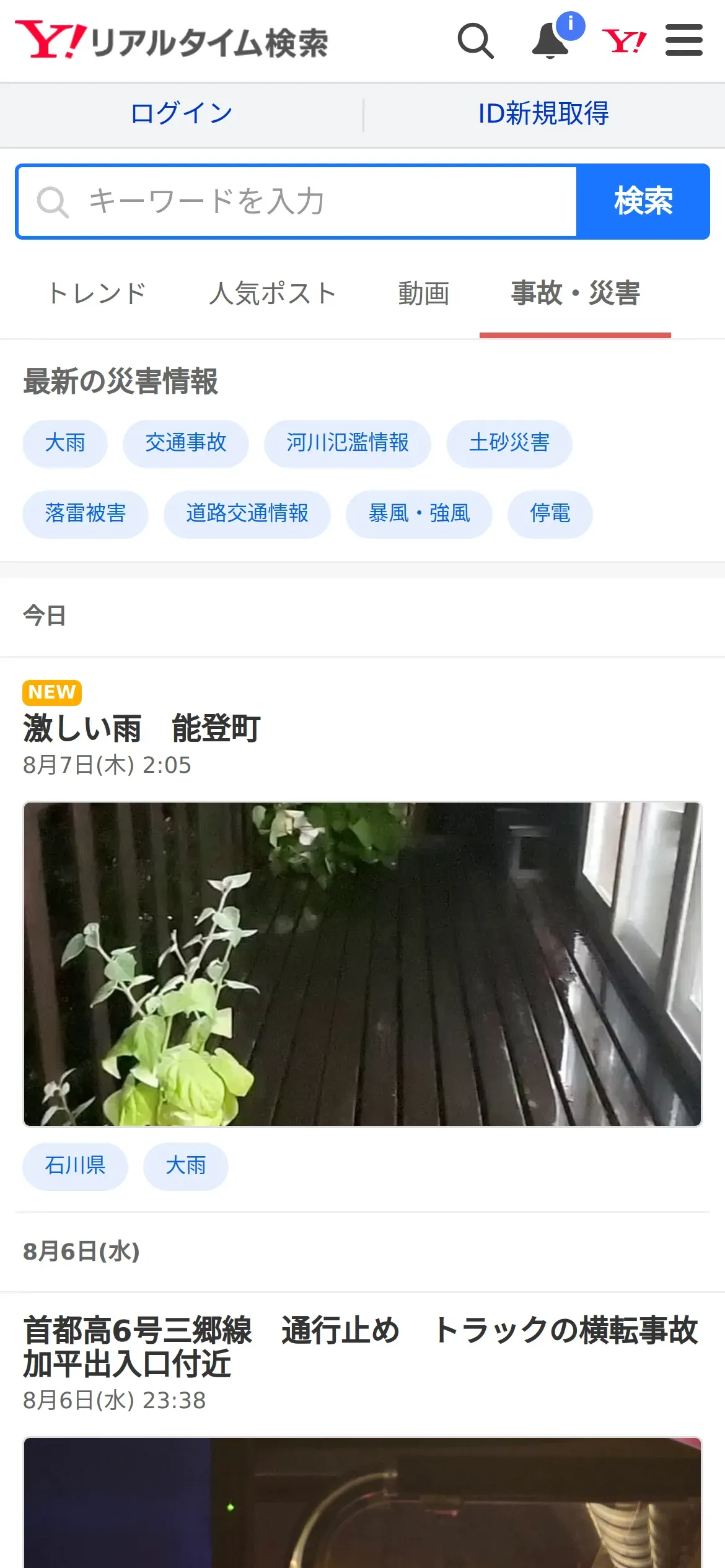Open ID新規取得 registration link
This screenshot has width=725, height=1568.
point(543,114)
